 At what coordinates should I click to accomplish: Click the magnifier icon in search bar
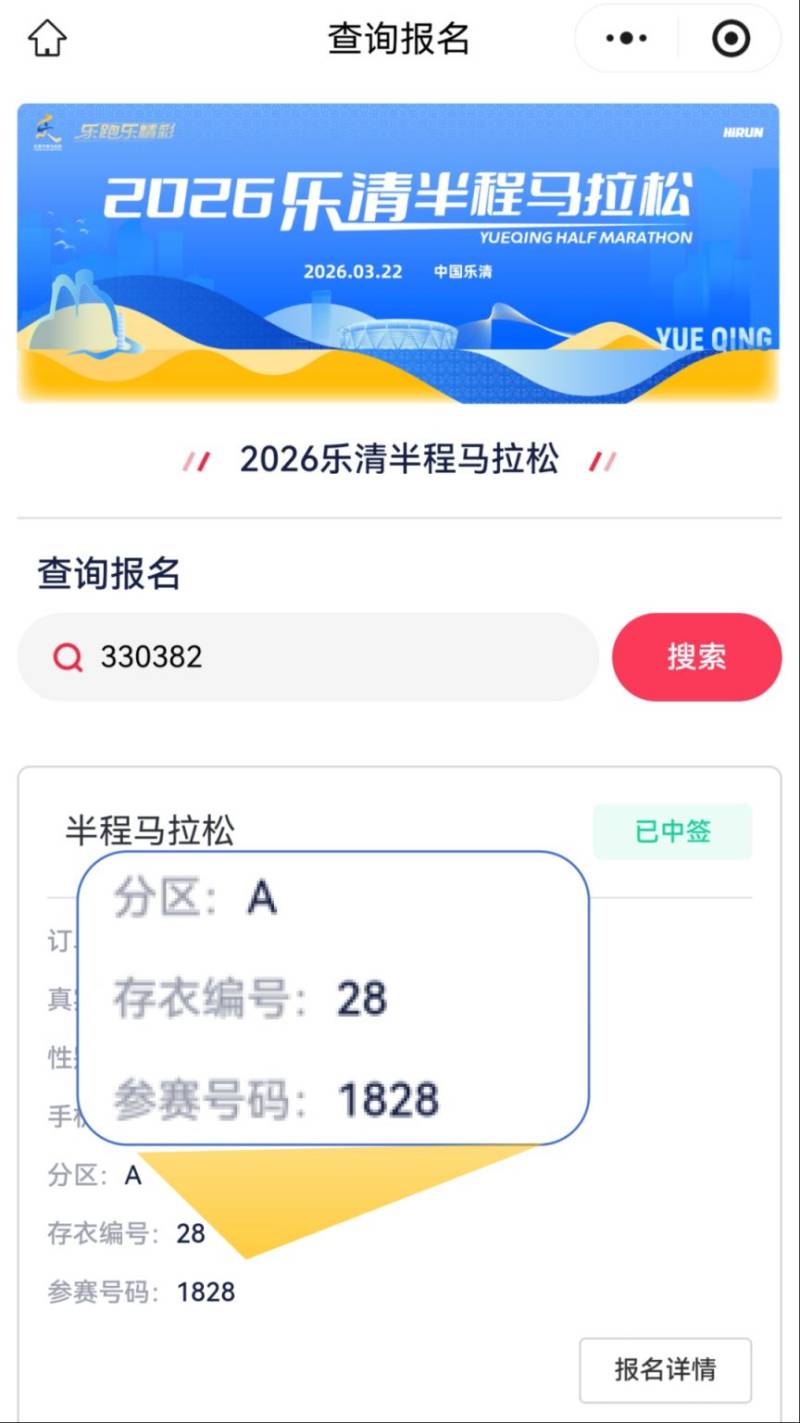pos(67,657)
